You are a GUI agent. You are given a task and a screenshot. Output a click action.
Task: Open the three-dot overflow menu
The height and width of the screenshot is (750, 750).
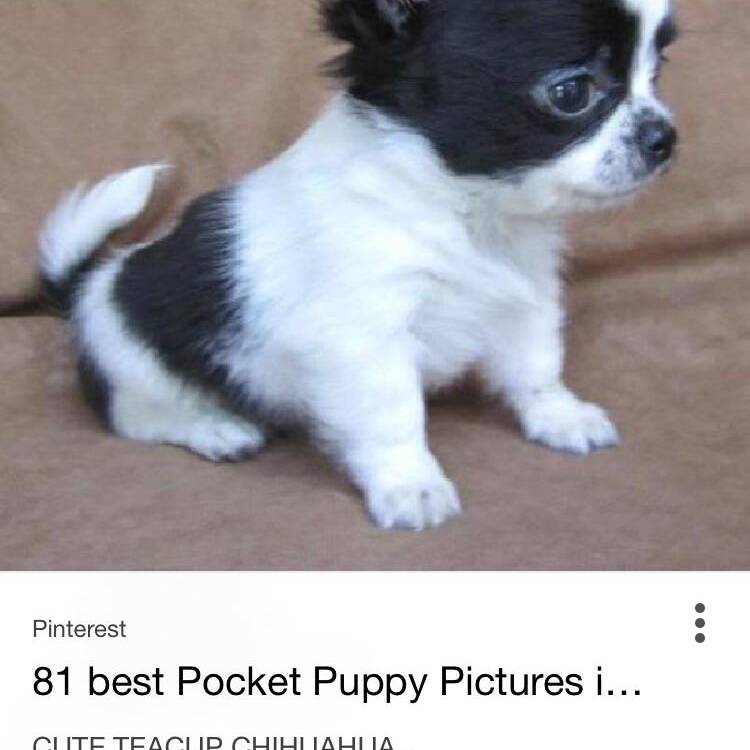coord(699,623)
